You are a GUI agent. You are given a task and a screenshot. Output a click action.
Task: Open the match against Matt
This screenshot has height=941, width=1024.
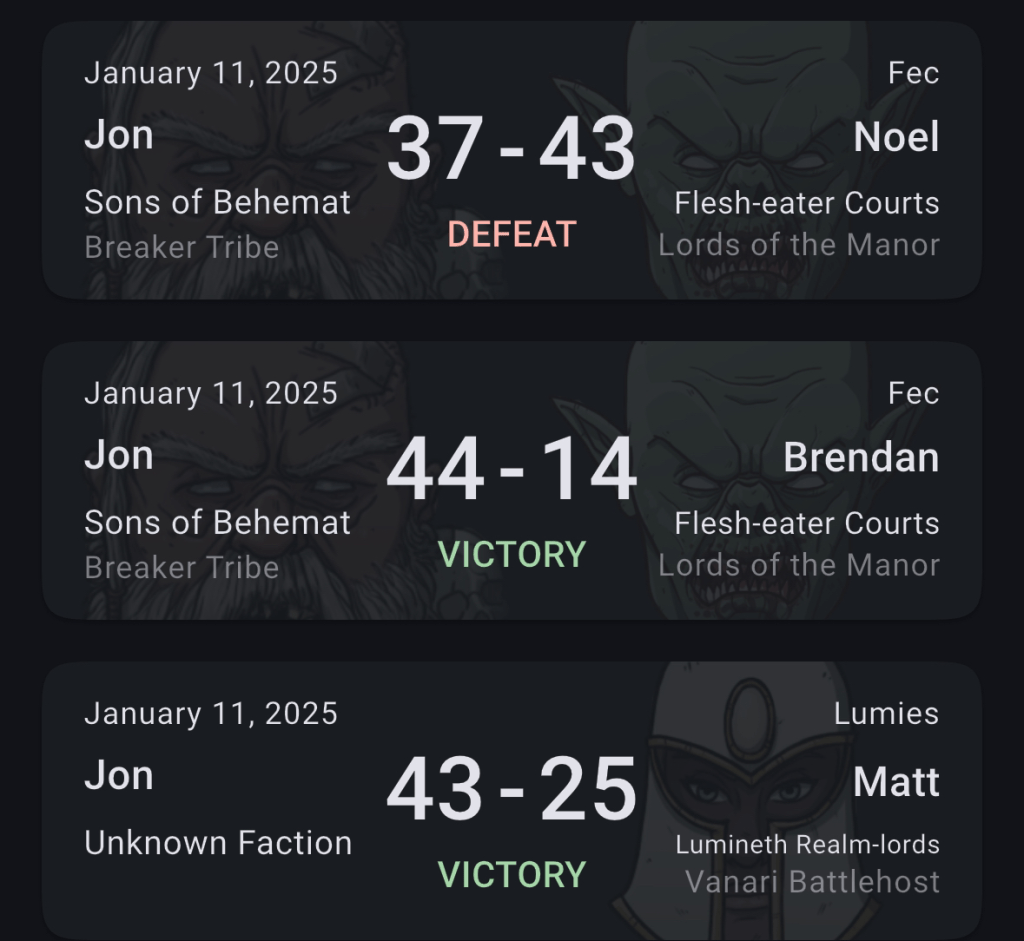coord(511,800)
